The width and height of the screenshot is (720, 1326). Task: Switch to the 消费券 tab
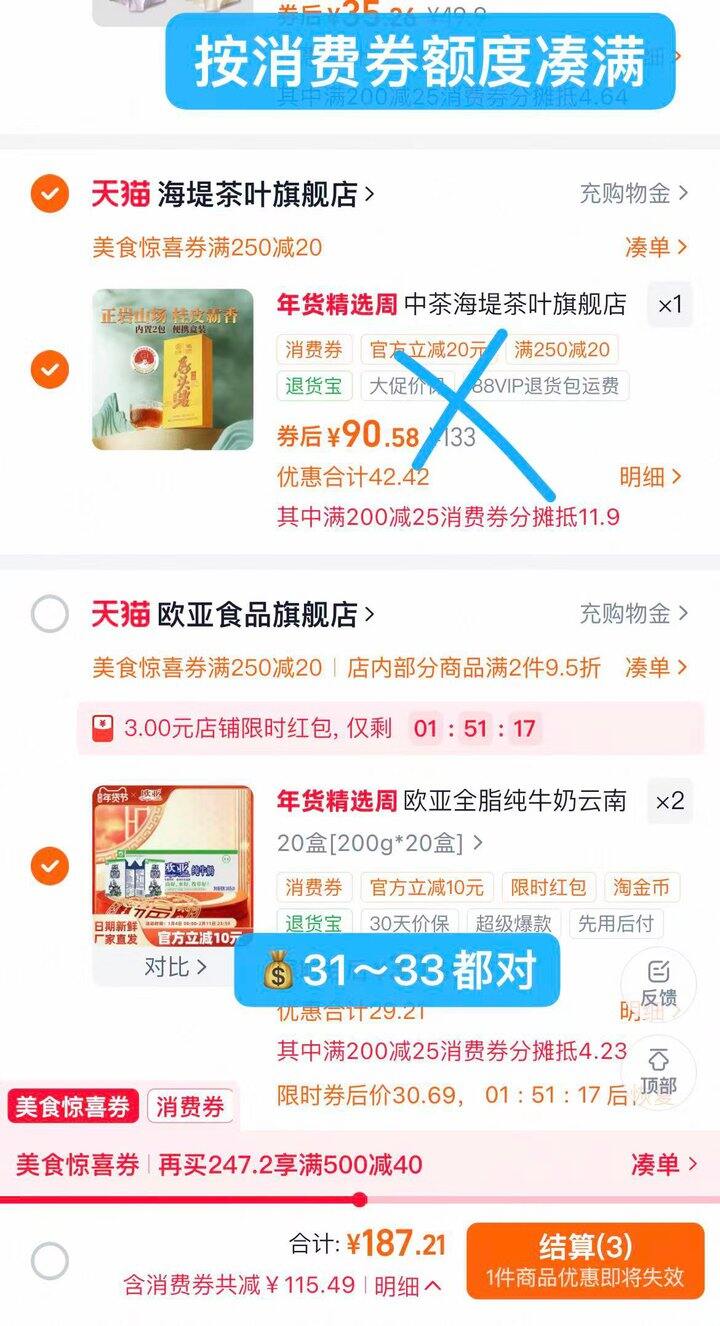point(190,1107)
